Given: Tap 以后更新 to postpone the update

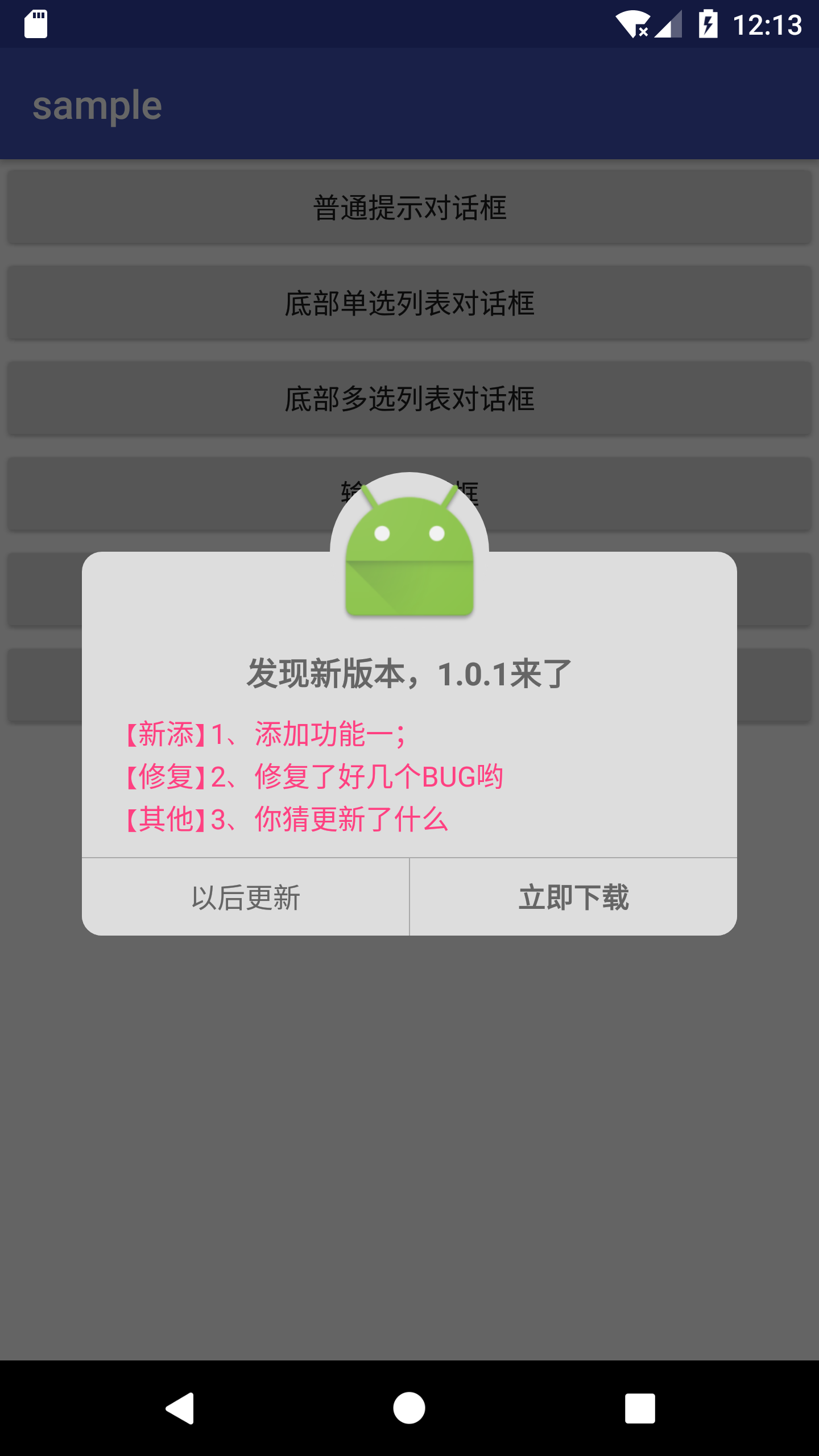Looking at the screenshot, I should (246, 896).
